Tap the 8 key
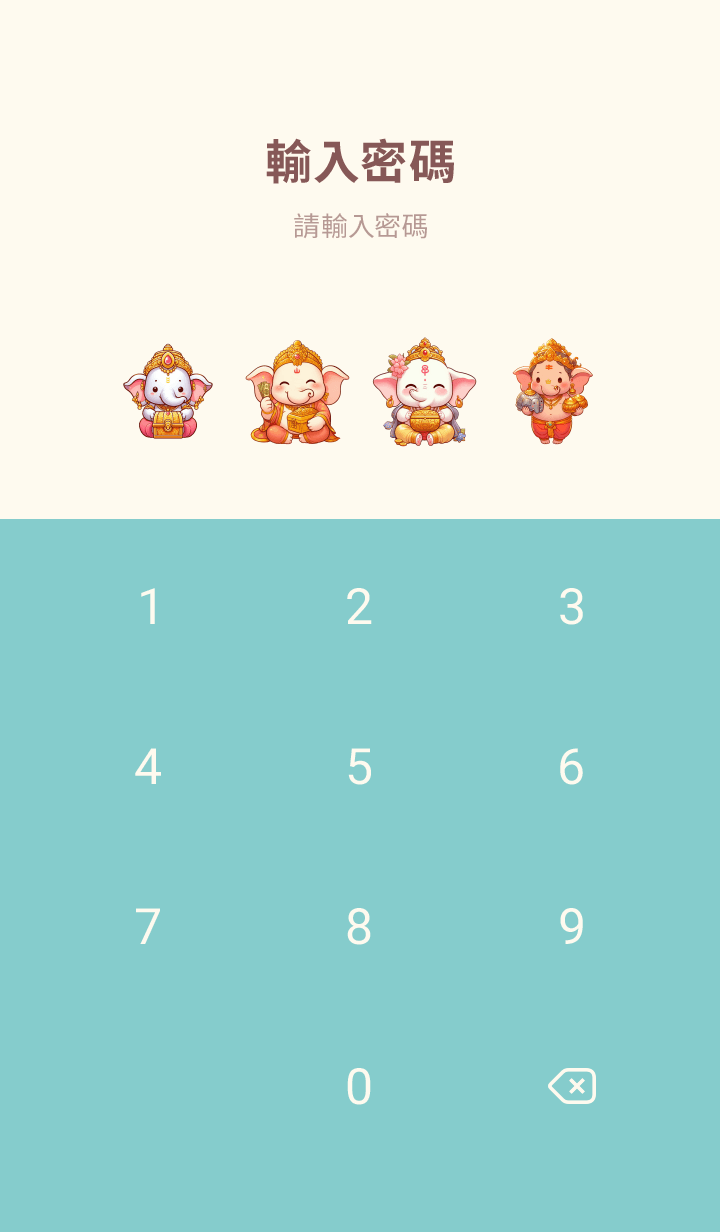The width and height of the screenshot is (720, 1232). point(359,927)
